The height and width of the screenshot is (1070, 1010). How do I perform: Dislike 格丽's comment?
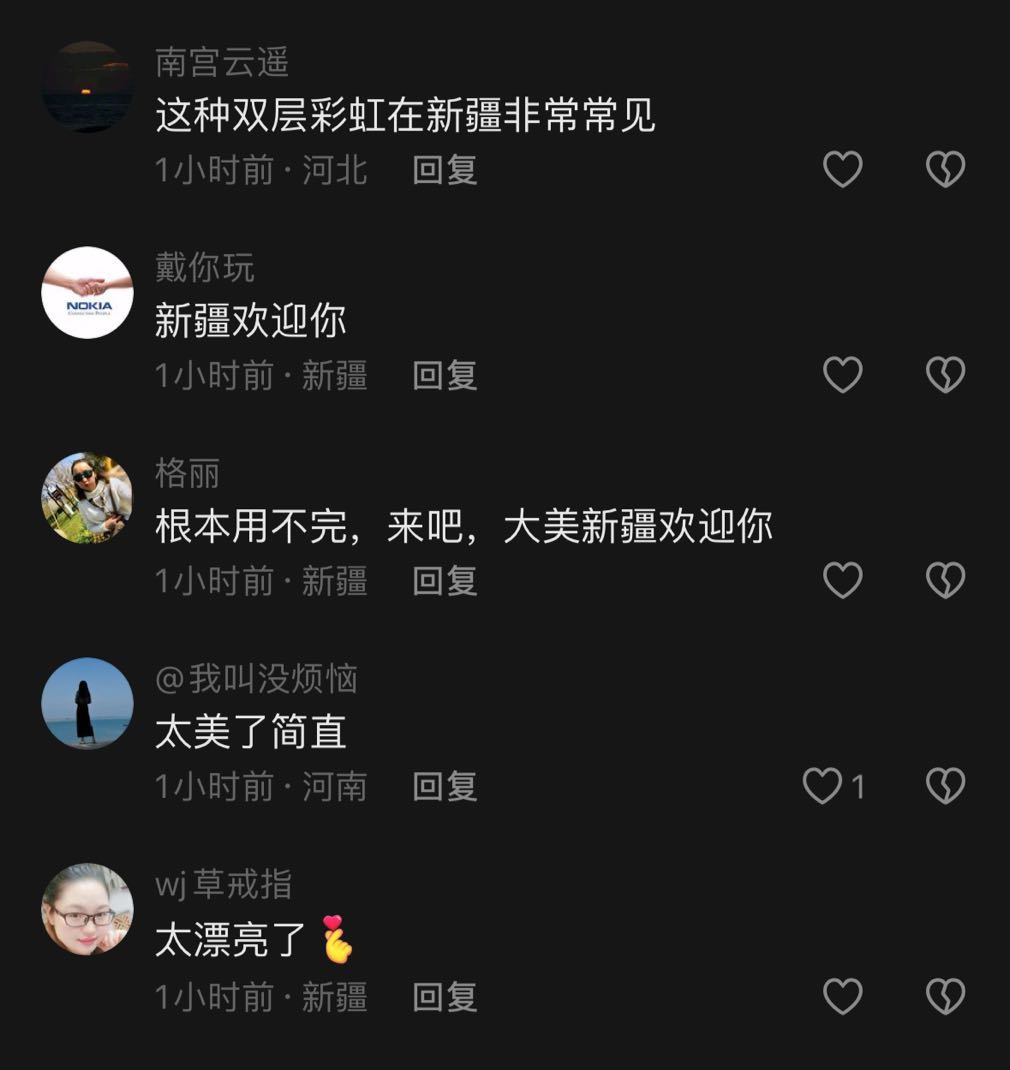[945, 580]
